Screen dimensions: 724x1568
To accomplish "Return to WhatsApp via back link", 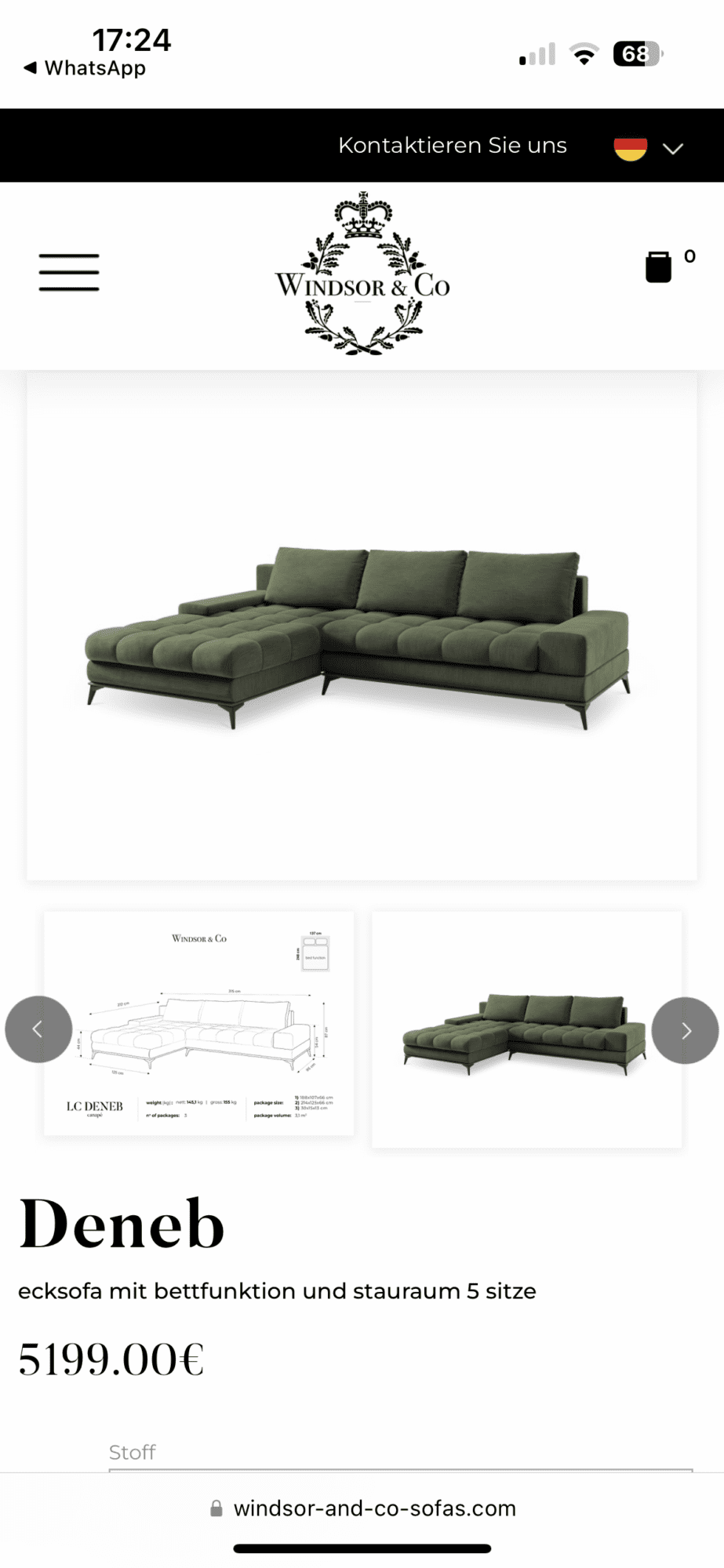I will pos(85,68).
